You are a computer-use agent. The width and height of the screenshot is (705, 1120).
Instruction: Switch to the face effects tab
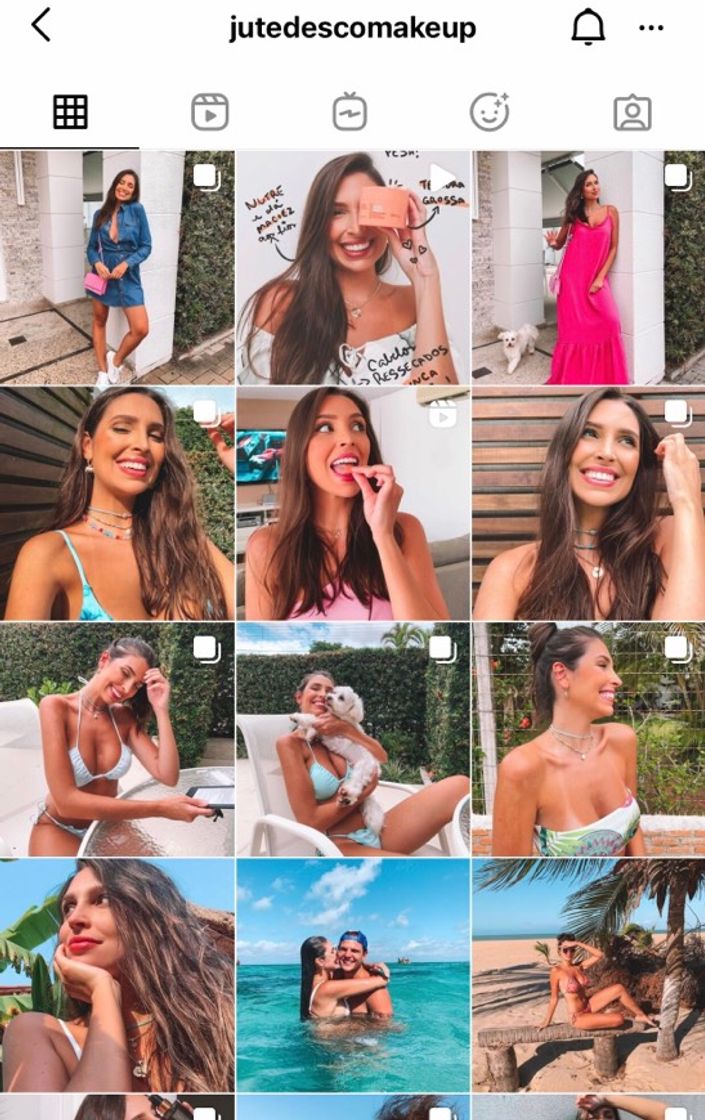point(490,112)
